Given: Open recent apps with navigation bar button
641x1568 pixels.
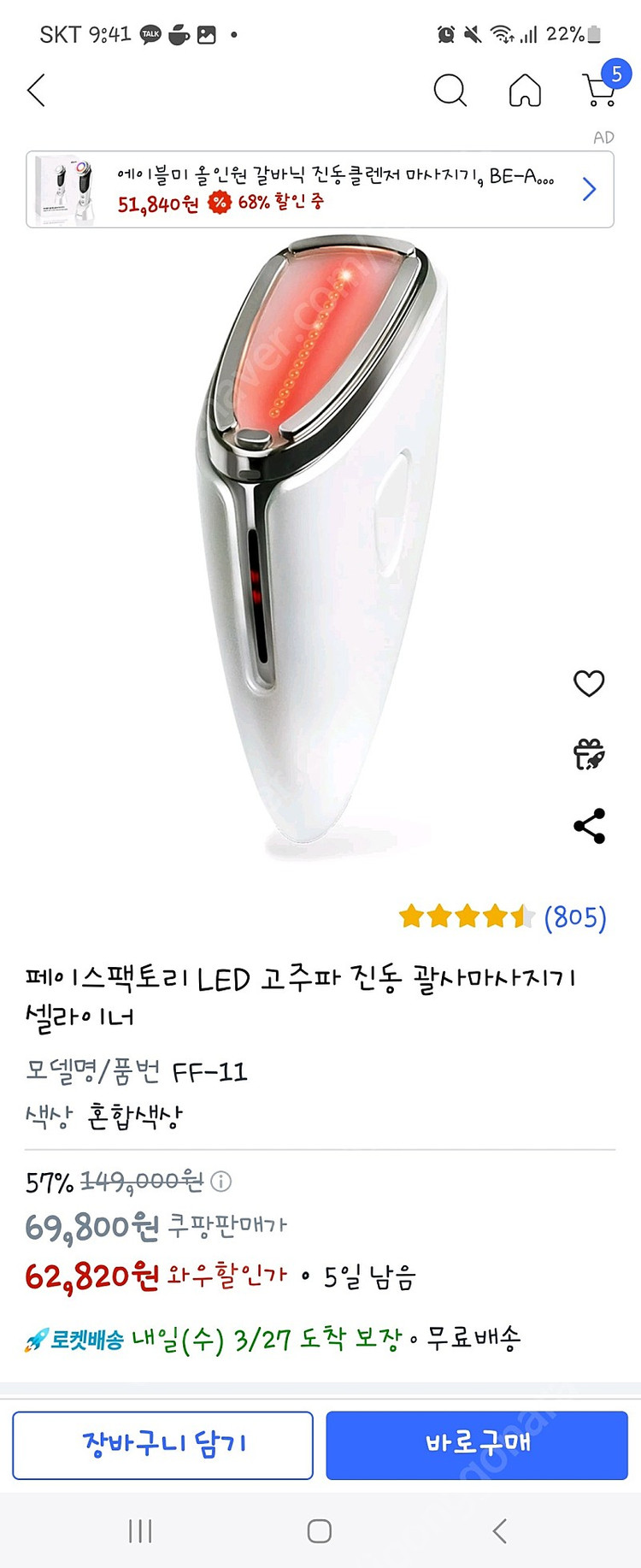Looking at the screenshot, I should pos(141,1532).
